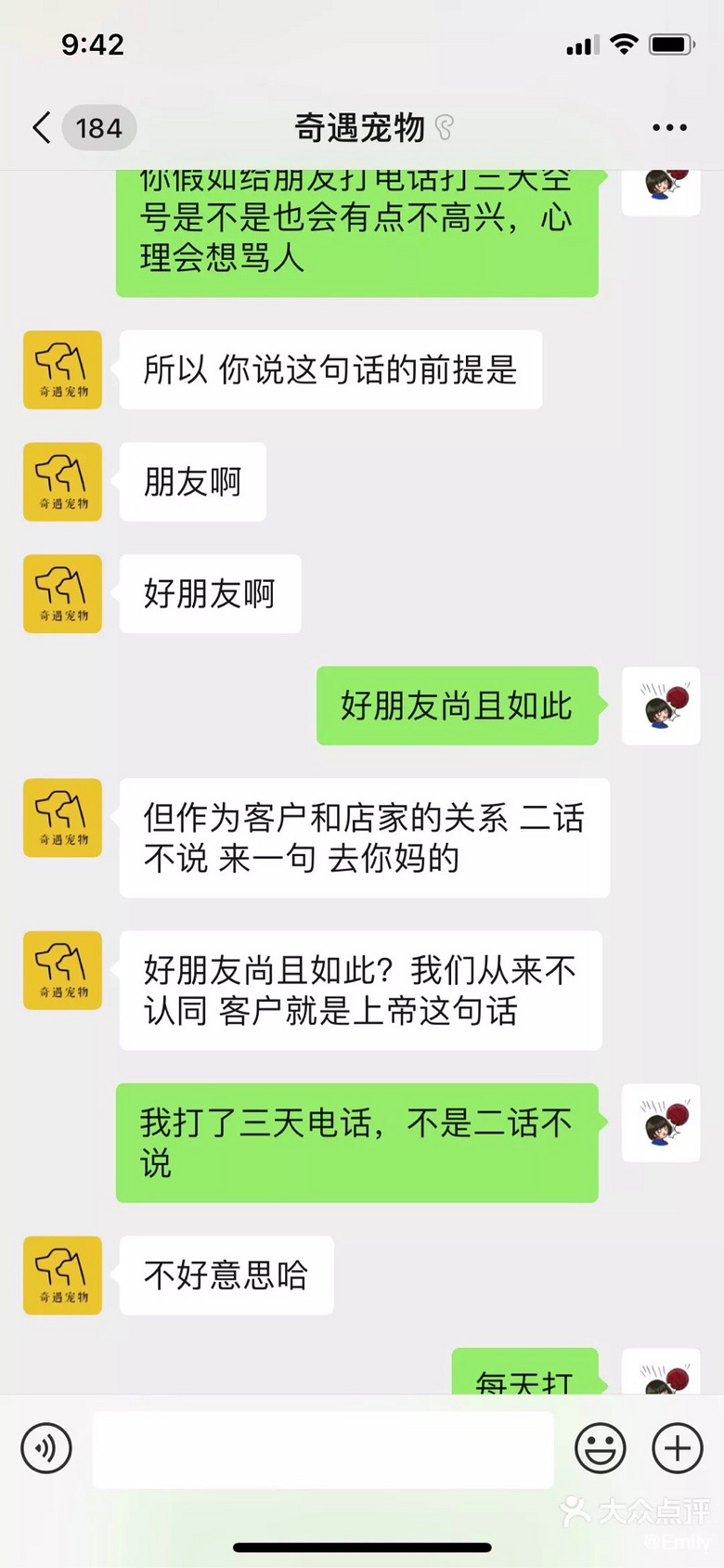
Task: Tap the voice input icon beside the text field
Action: 46,1448
